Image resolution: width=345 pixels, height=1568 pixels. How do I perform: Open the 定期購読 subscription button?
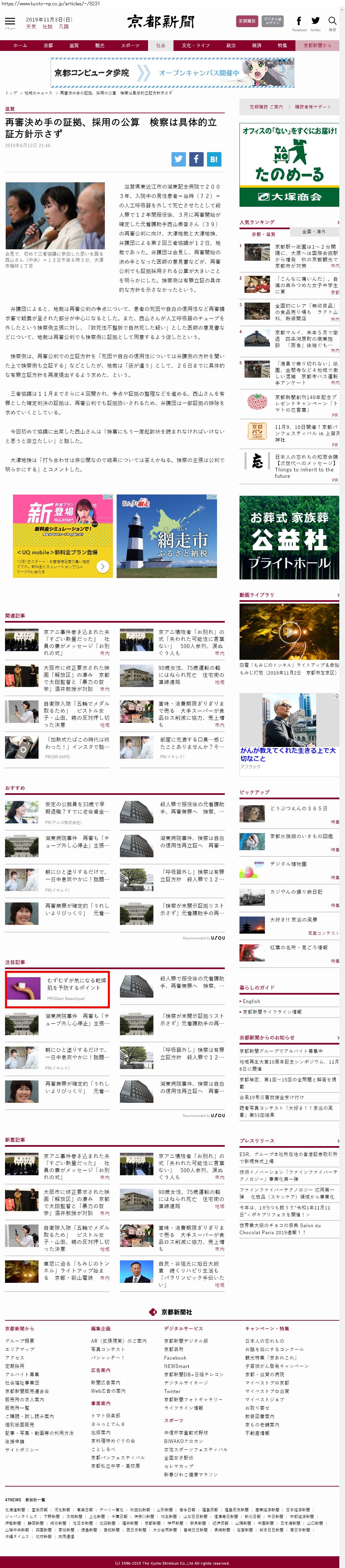(247, 21)
